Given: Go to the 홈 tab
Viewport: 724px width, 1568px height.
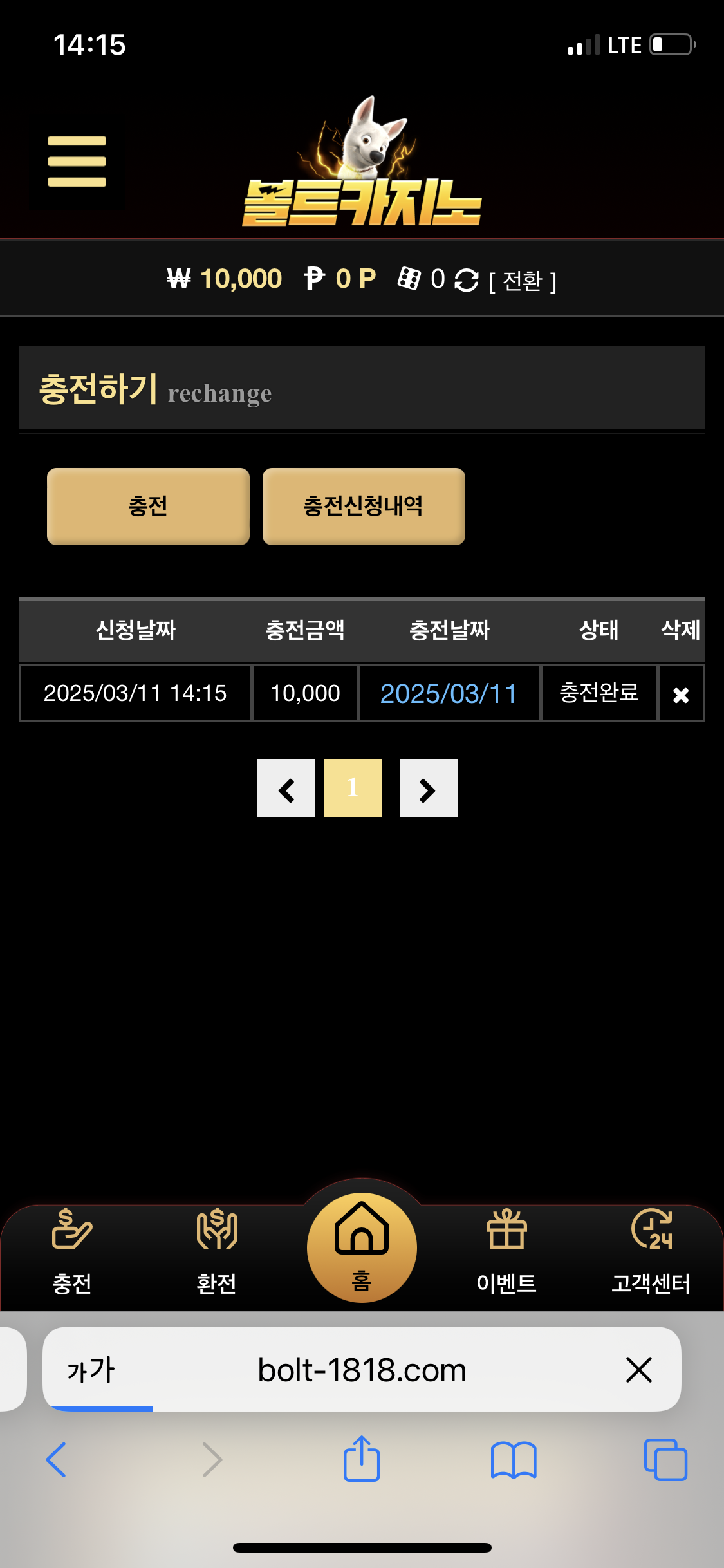Looking at the screenshot, I should tap(362, 1247).
